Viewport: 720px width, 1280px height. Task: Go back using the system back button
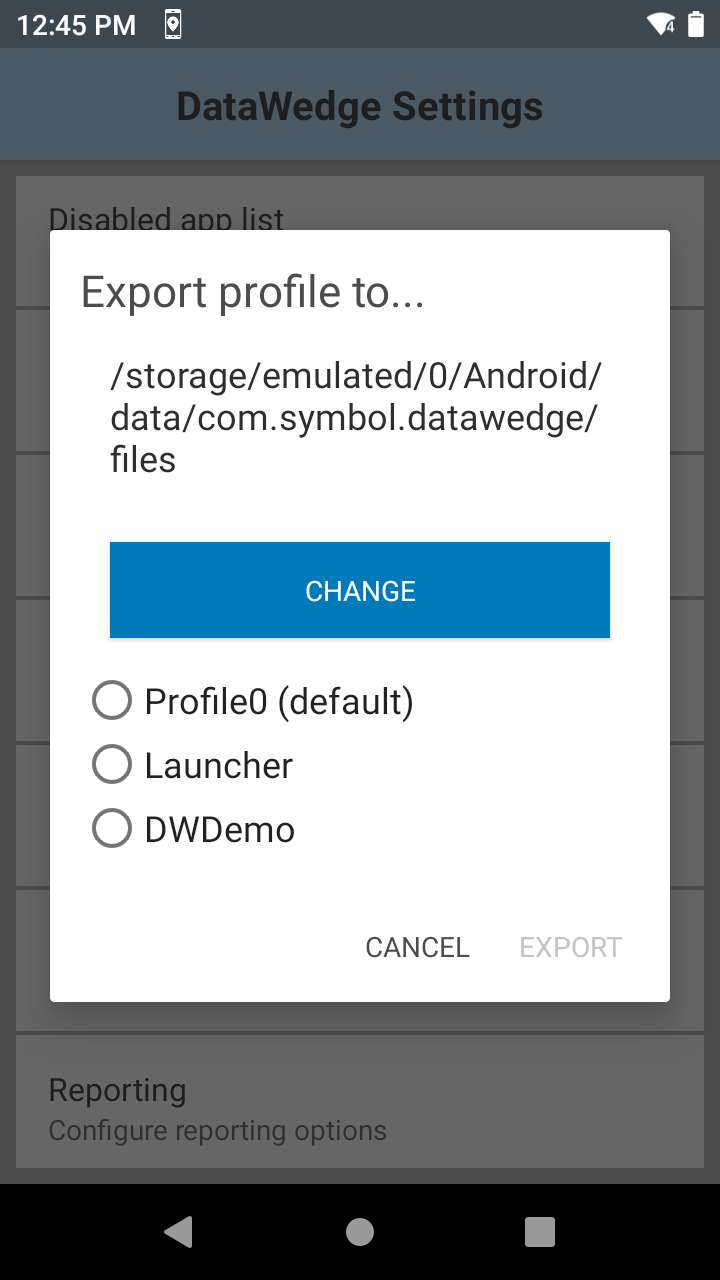tap(179, 1232)
